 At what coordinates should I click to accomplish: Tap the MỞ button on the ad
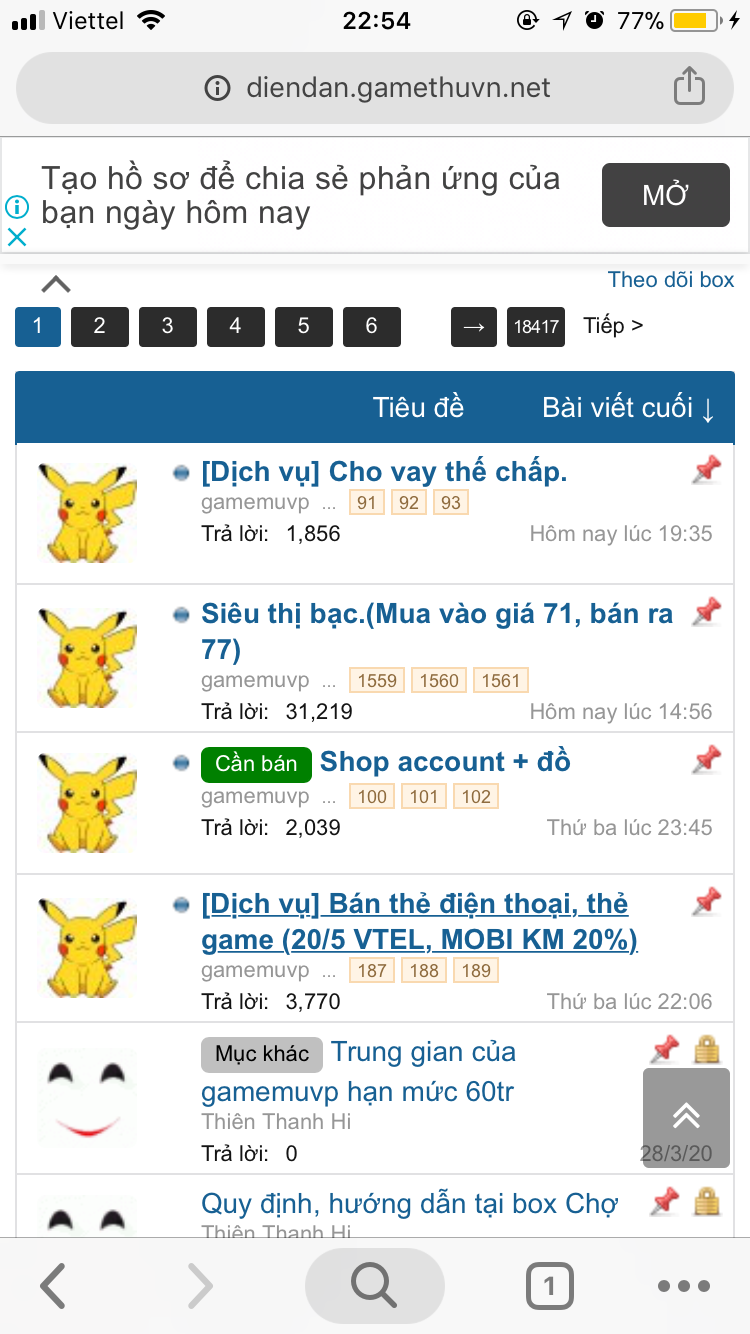pos(665,195)
